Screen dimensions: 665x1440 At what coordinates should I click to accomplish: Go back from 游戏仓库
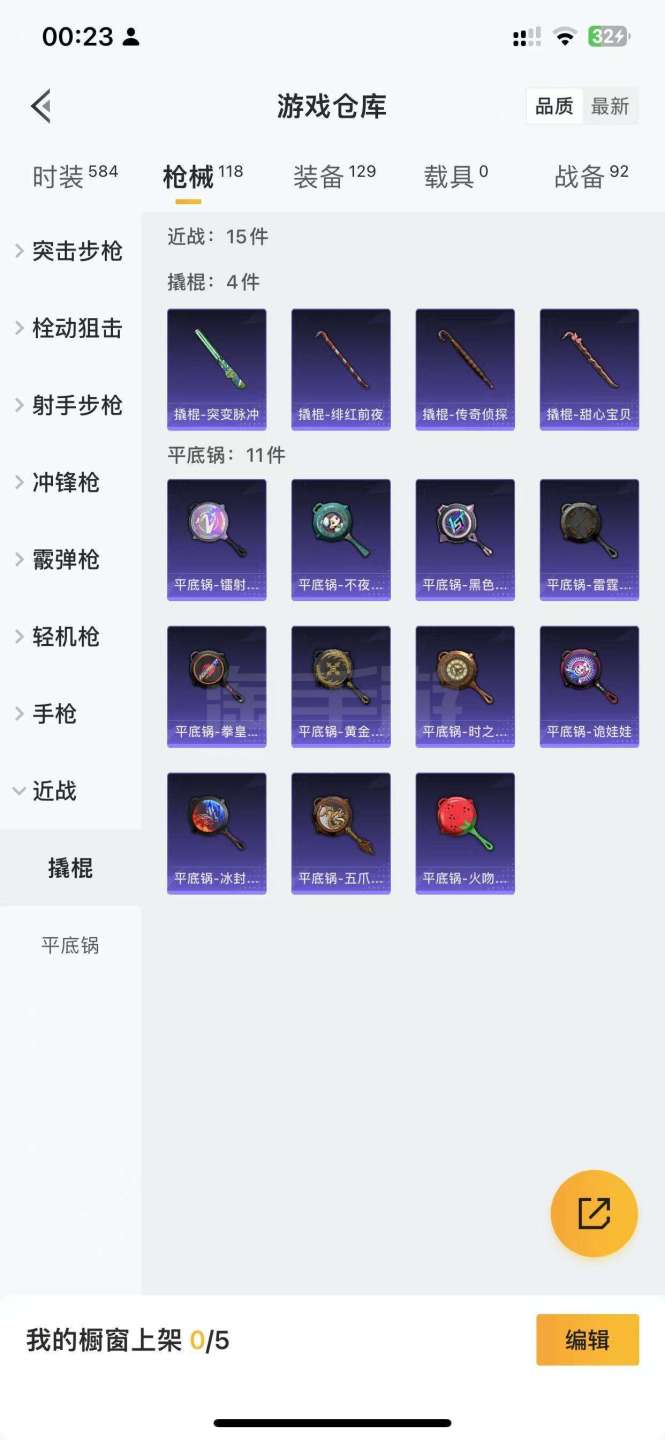41,106
